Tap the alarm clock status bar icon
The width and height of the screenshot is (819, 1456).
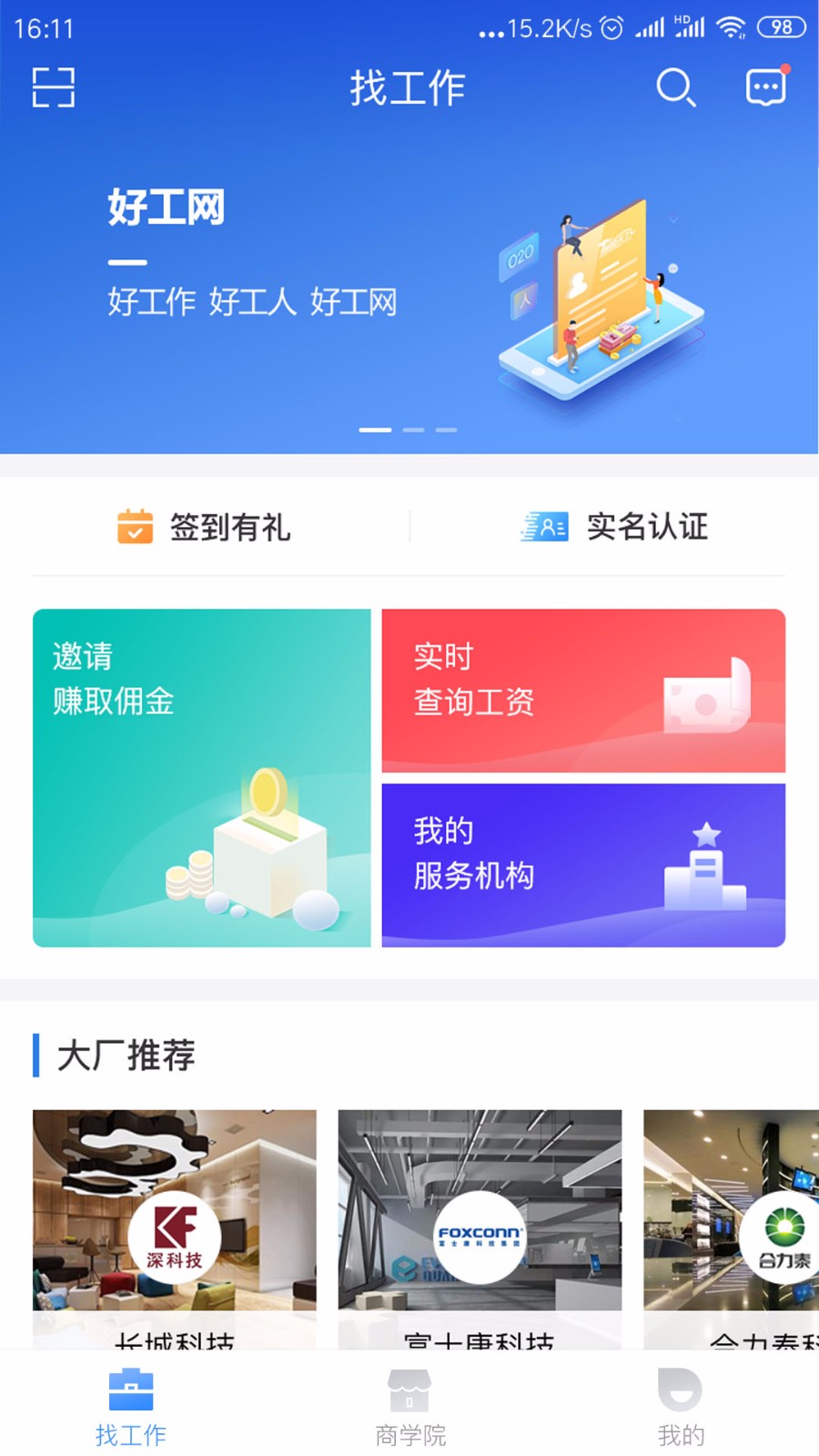[612, 28]
